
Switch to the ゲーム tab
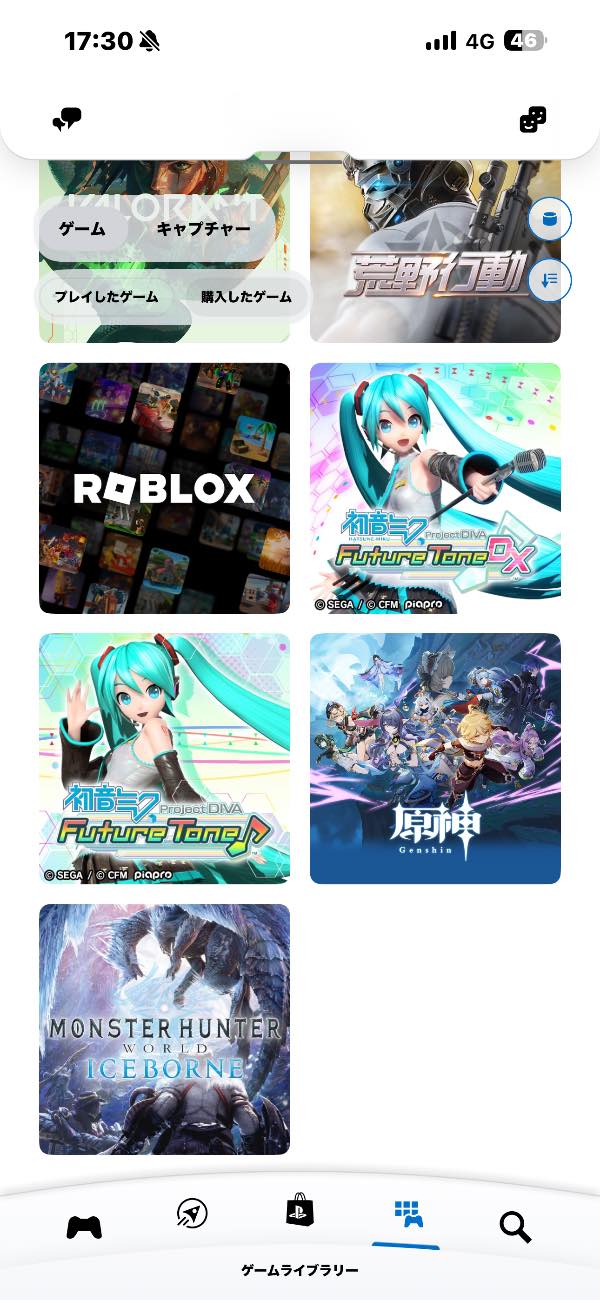point(83,230)
